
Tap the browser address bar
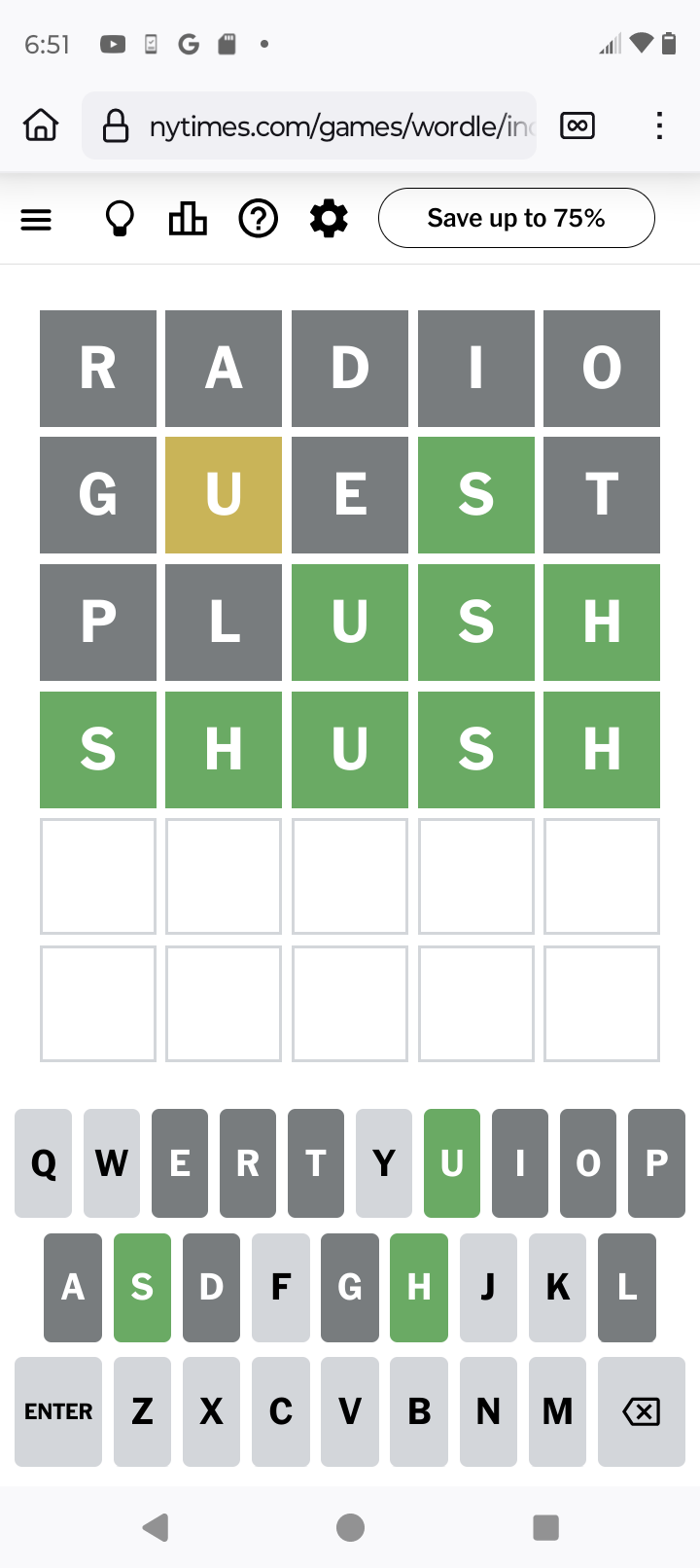pyautogui.click(x=309, y=125)
